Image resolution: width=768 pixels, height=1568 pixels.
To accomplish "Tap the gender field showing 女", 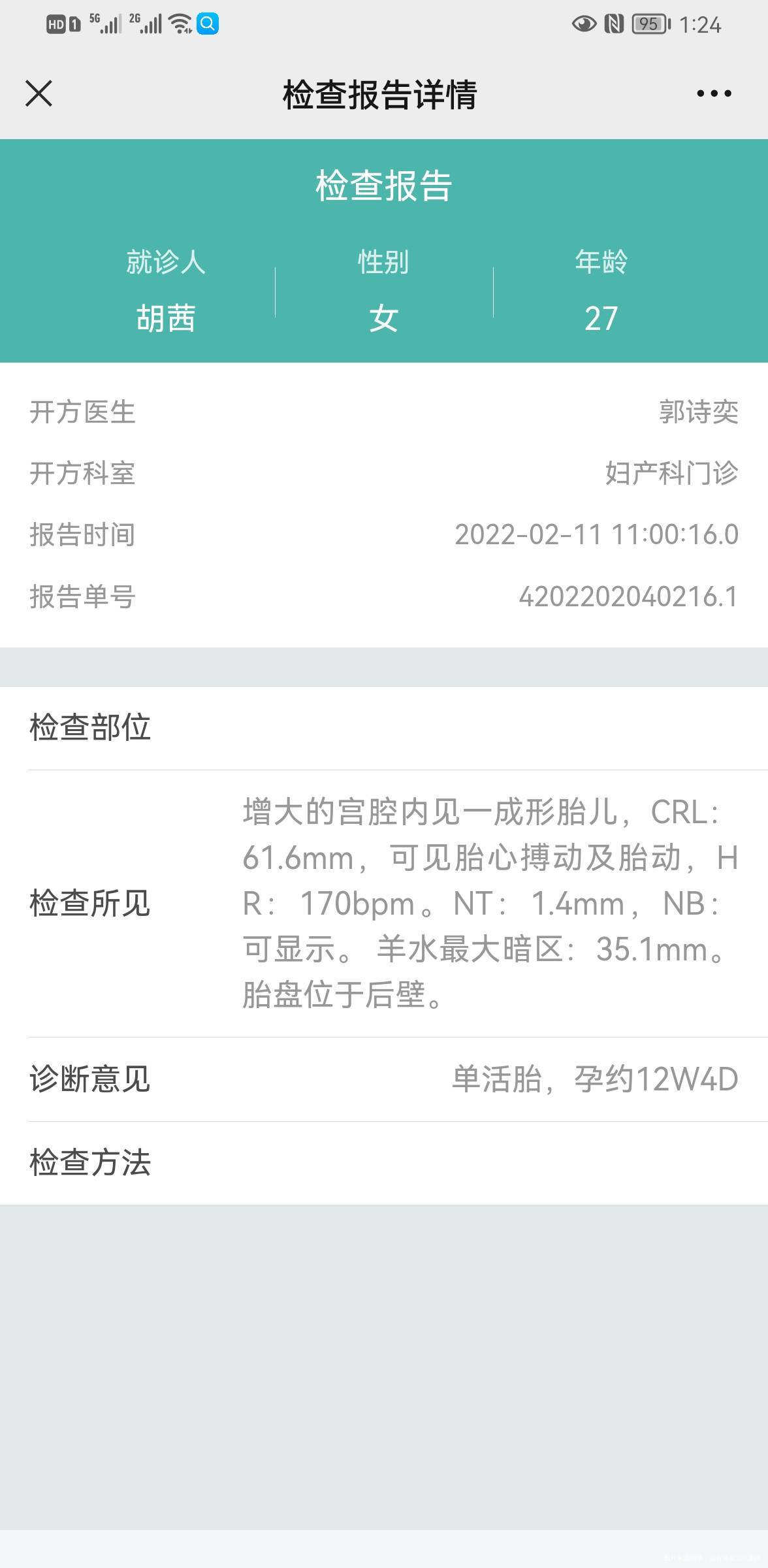I will (x=384, y=318).
